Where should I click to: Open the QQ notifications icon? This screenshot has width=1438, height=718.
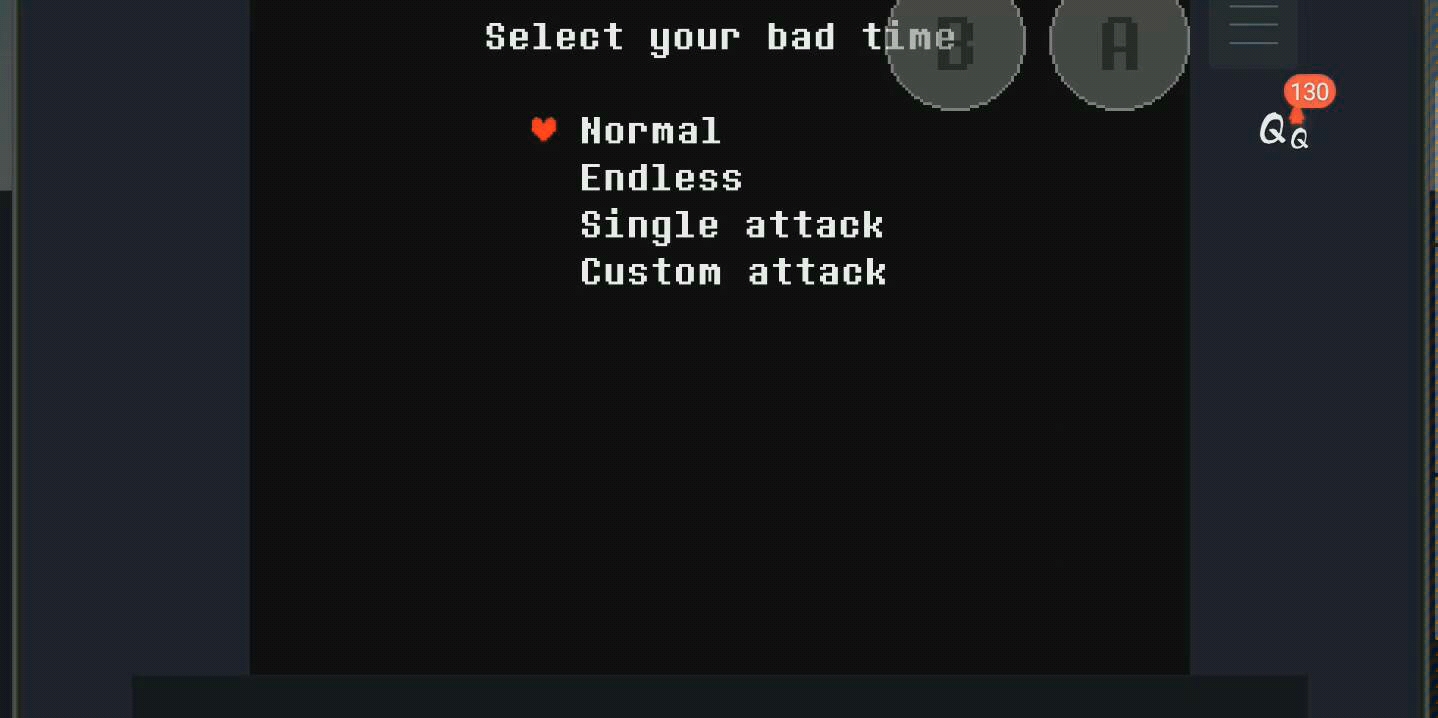[1283, 130]
